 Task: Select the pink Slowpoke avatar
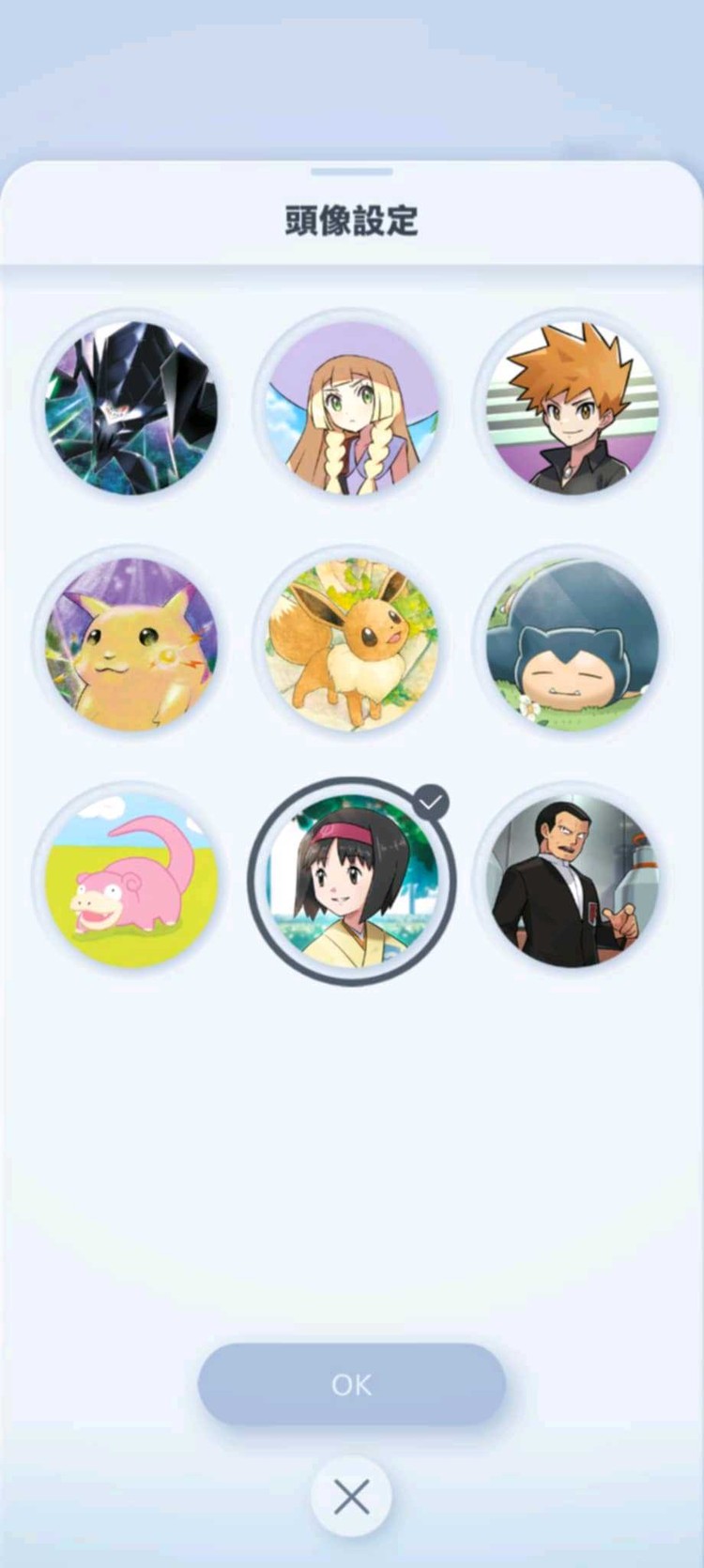click(x=131, y=881)
